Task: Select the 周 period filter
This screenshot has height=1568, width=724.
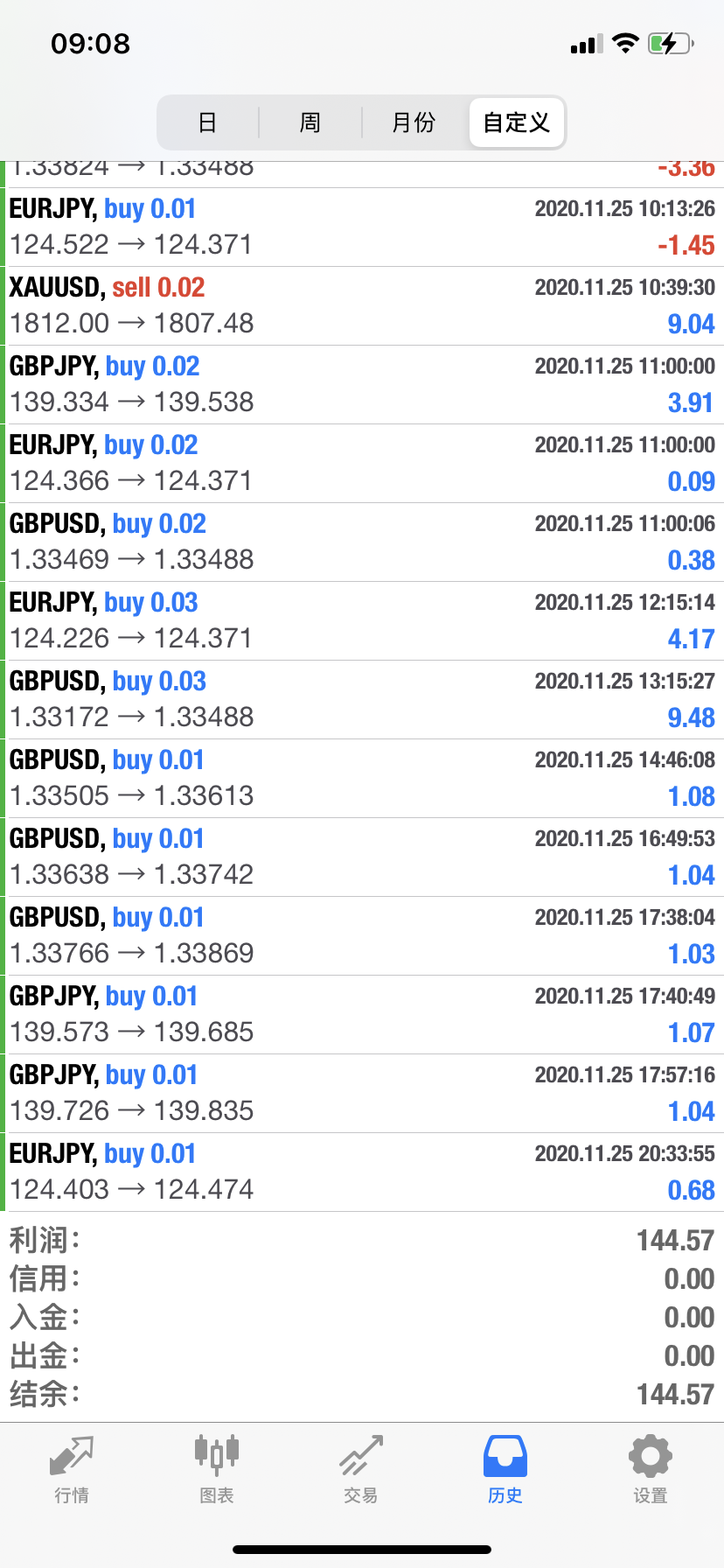Action: (310, 122)
